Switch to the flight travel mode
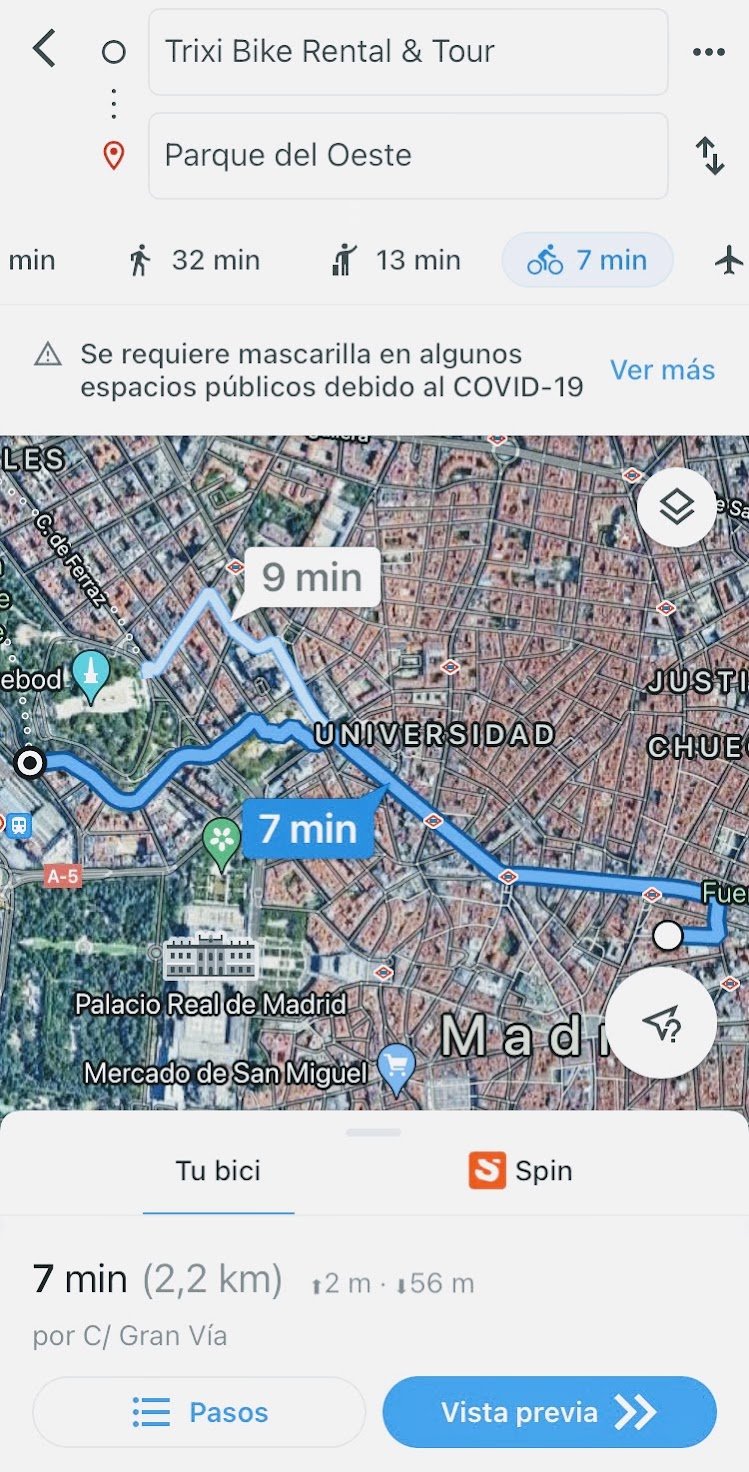749x1472 pixels. 730,261
